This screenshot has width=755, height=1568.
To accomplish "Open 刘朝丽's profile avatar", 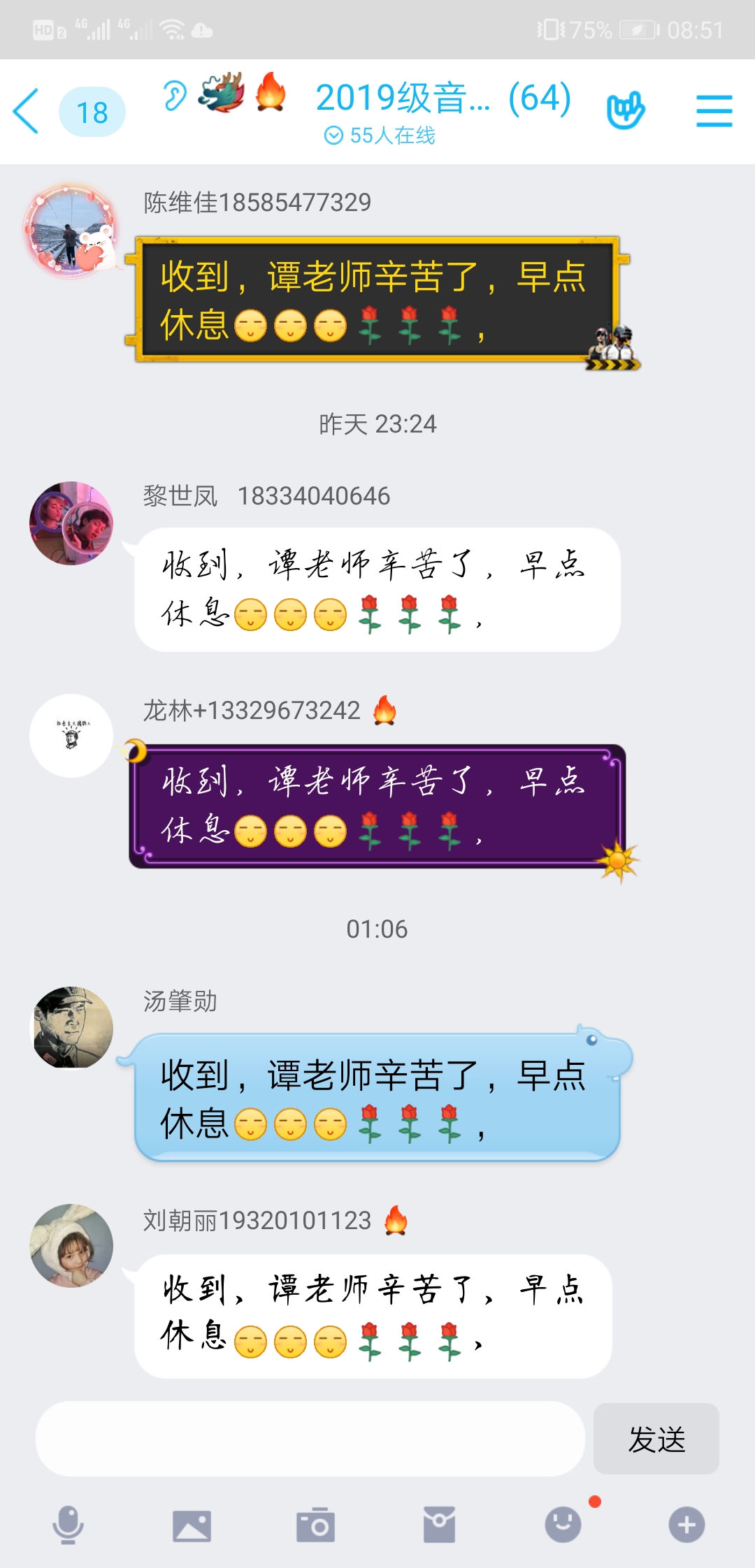I will tap(71, 1245).
